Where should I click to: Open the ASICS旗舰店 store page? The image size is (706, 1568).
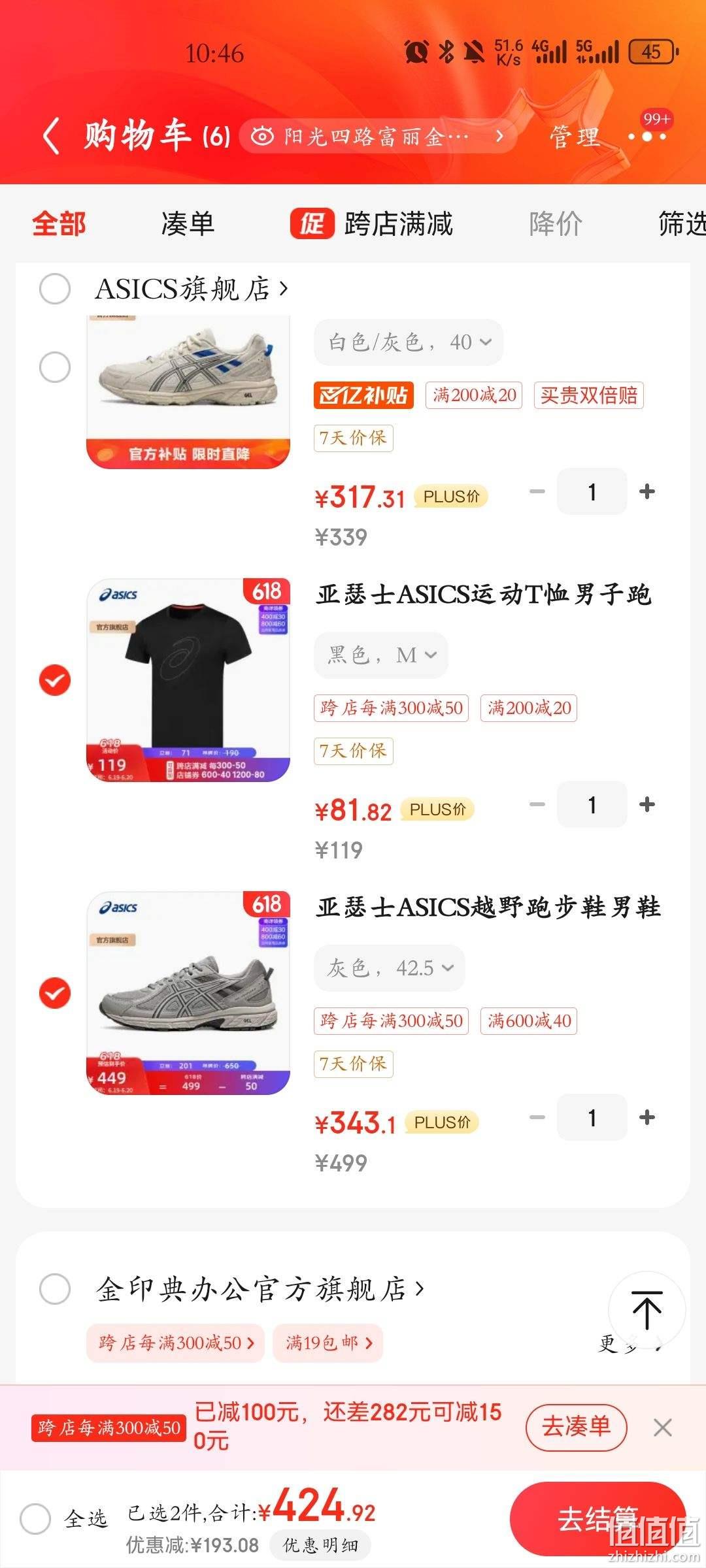click(x=191, y=289)
